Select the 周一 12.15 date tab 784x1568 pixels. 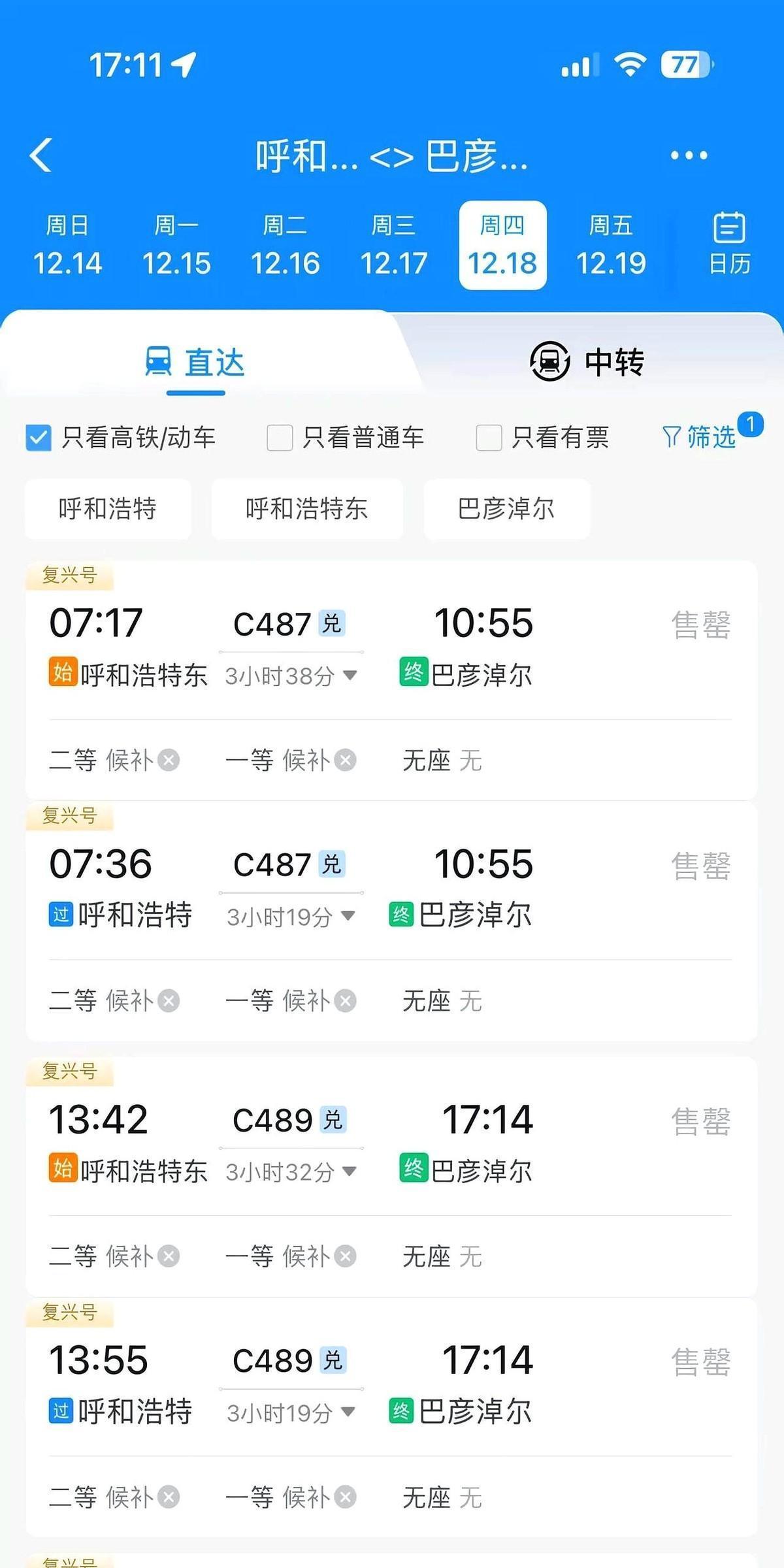[x=178, y=244]
